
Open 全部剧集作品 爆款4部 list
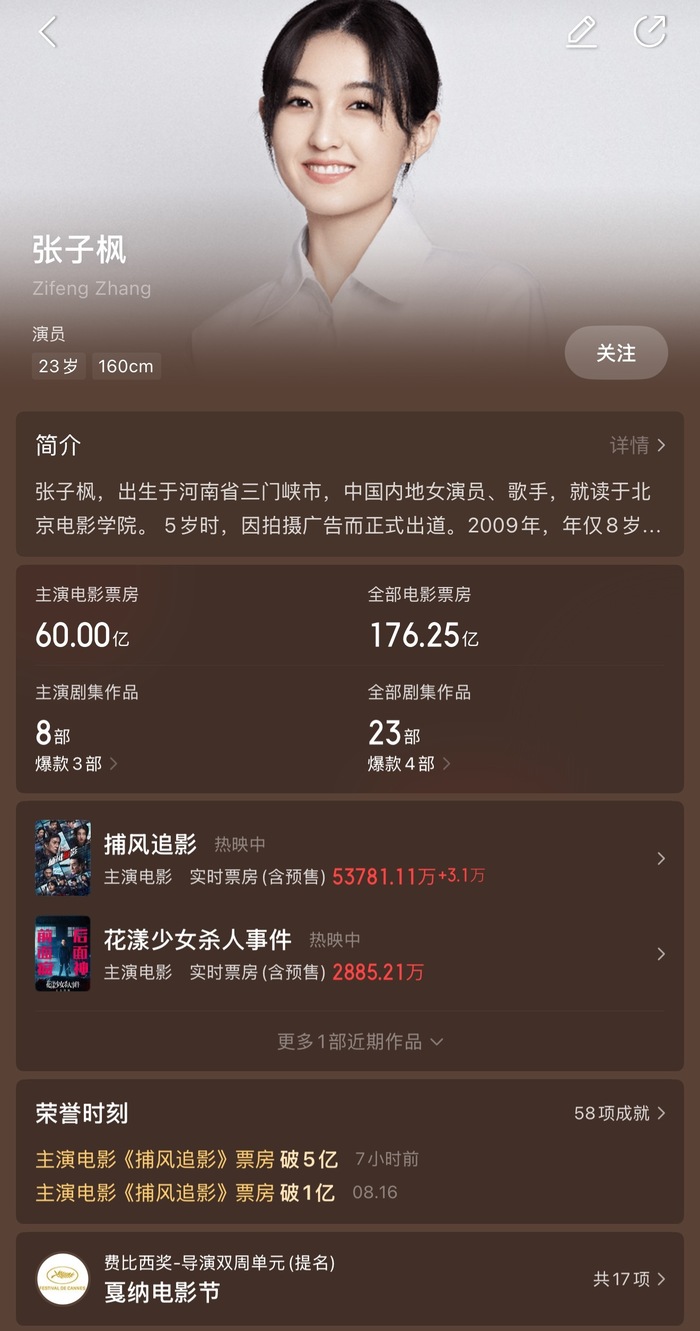coord(409,764)
